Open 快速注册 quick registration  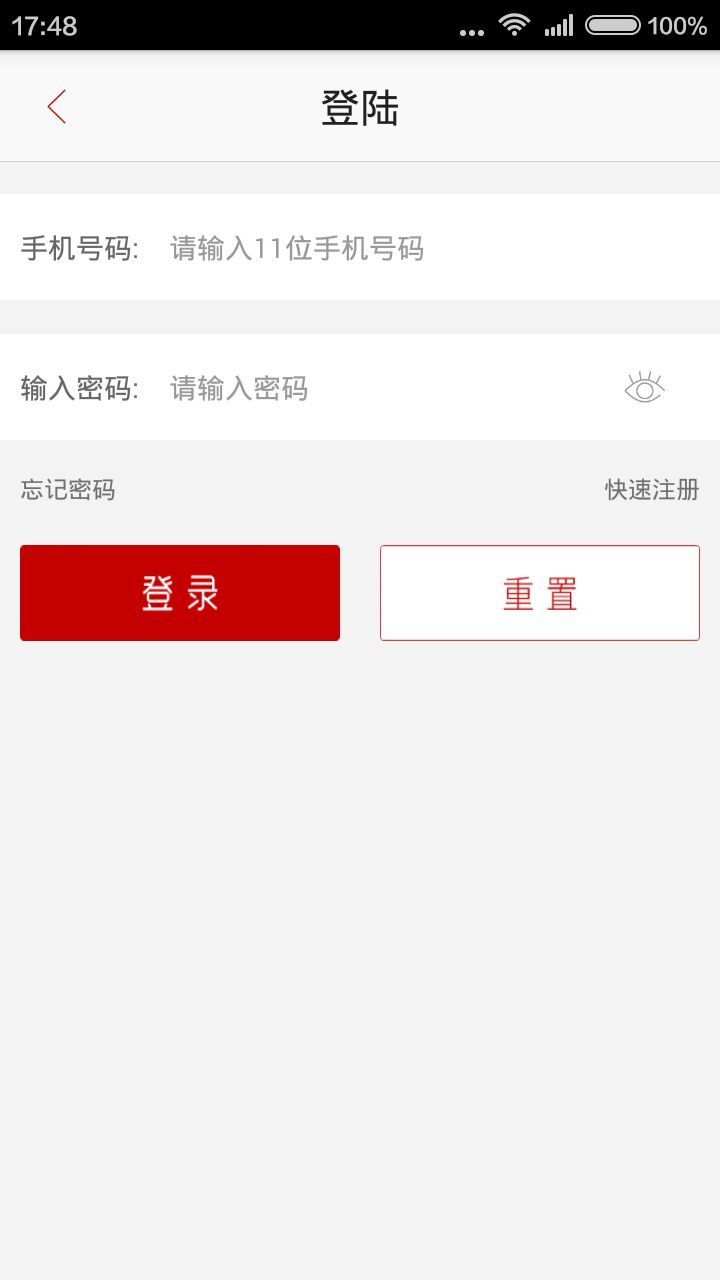[x=651, y=490]
